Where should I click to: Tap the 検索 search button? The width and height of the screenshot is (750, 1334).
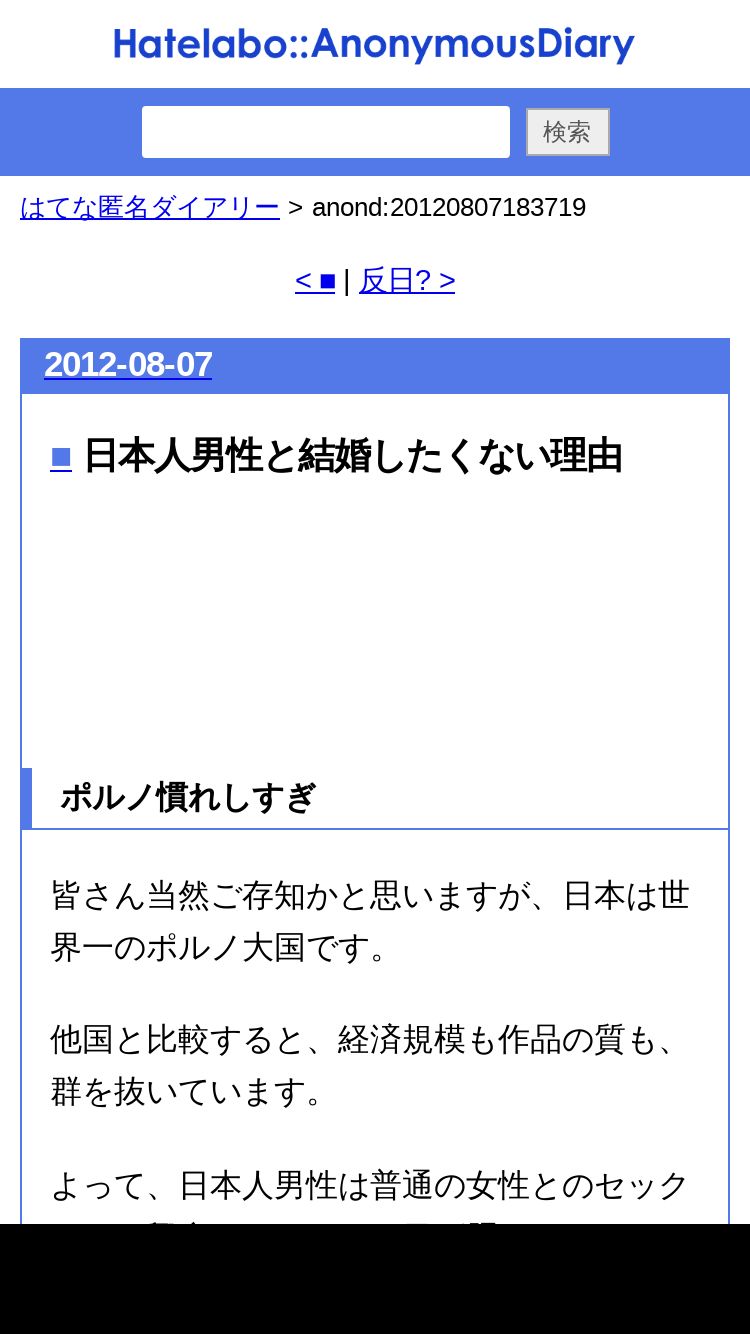(568, 132)
